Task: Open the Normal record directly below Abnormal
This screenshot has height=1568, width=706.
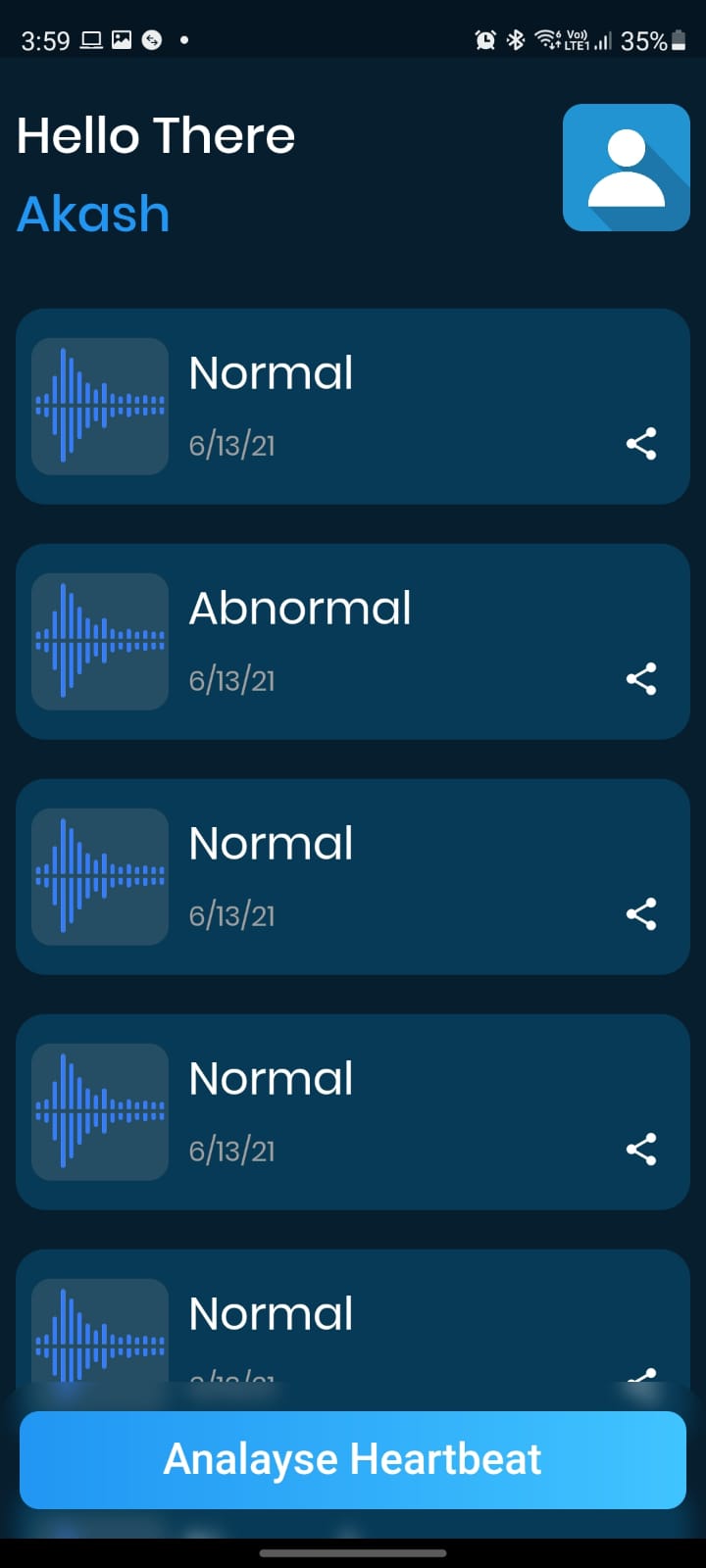Action: click(x=353, y=876)
